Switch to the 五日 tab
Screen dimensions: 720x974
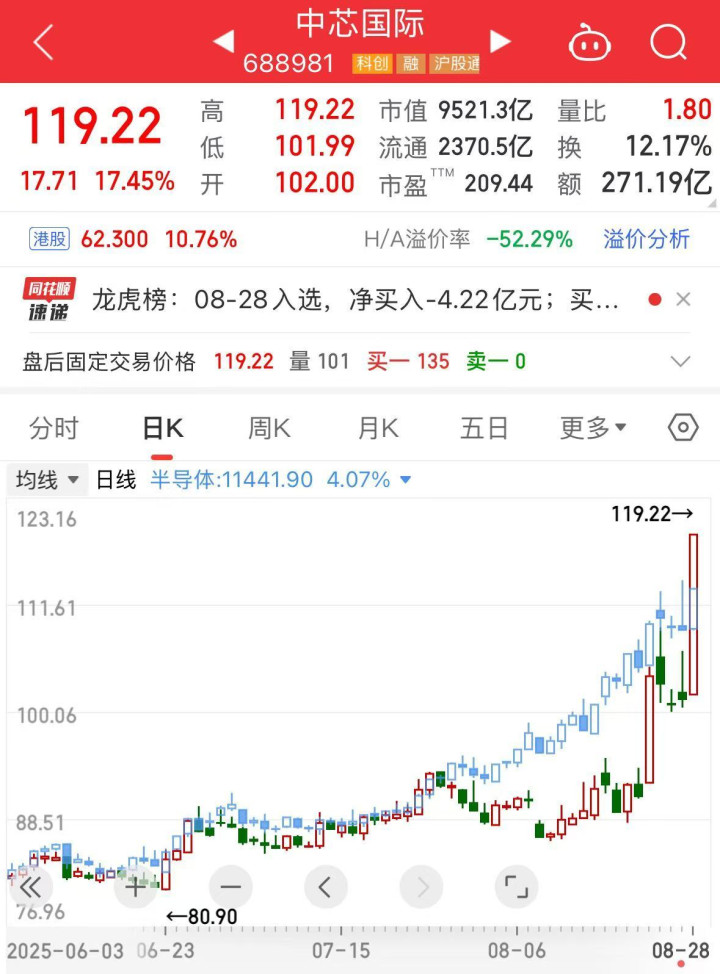(x=484, y=428)
